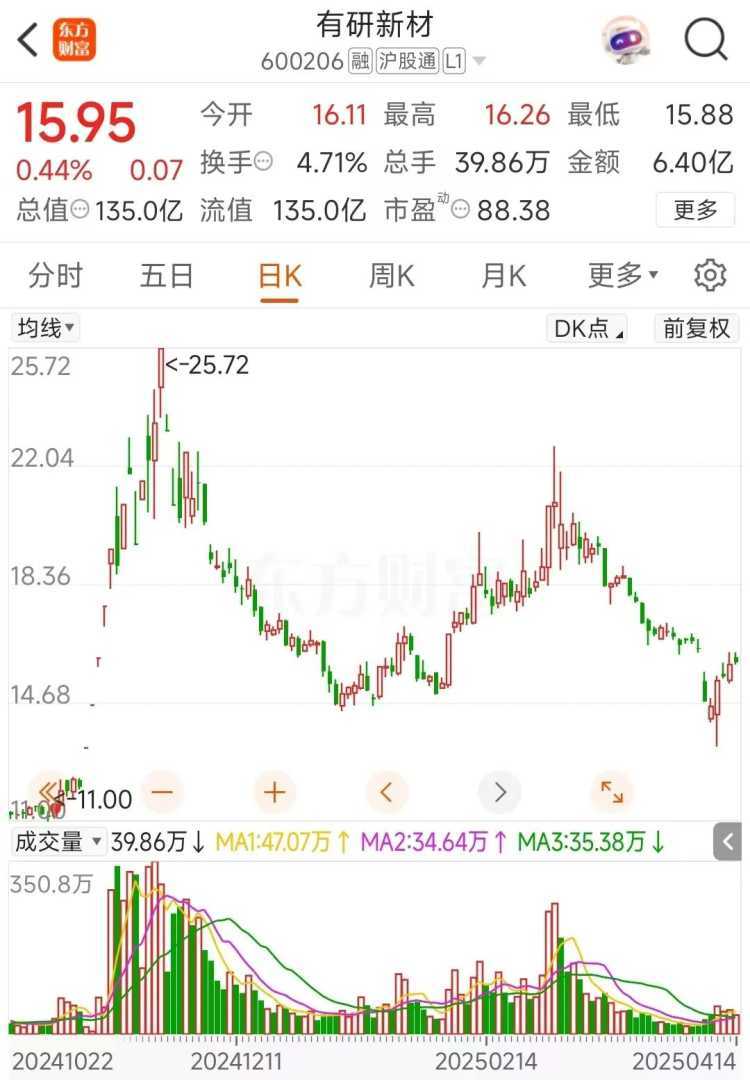The height and width of the screenshot is (1080, 750).
Task: Switch to the 月K chart tab
Action: [x=503, y=275]
